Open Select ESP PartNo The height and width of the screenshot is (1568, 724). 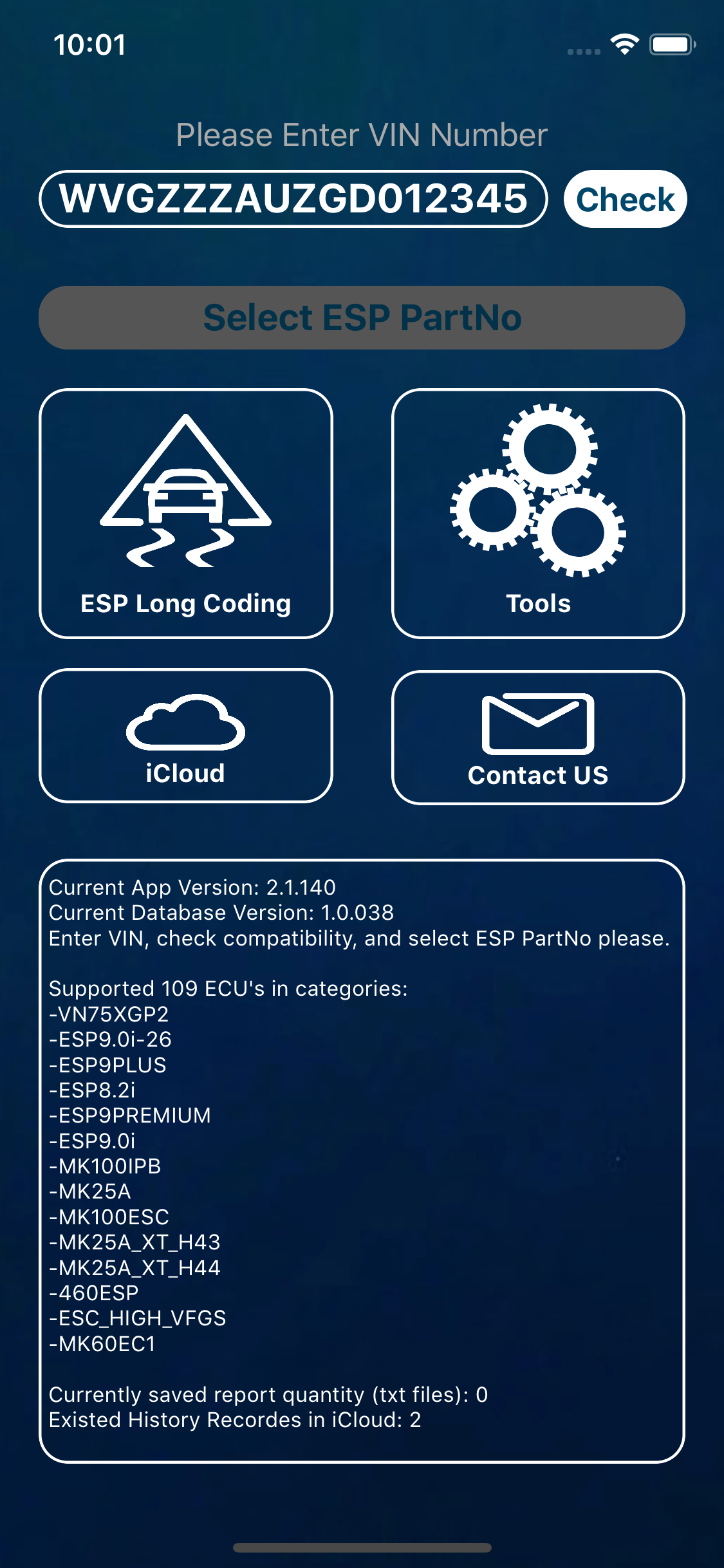[x=362, y=318]
